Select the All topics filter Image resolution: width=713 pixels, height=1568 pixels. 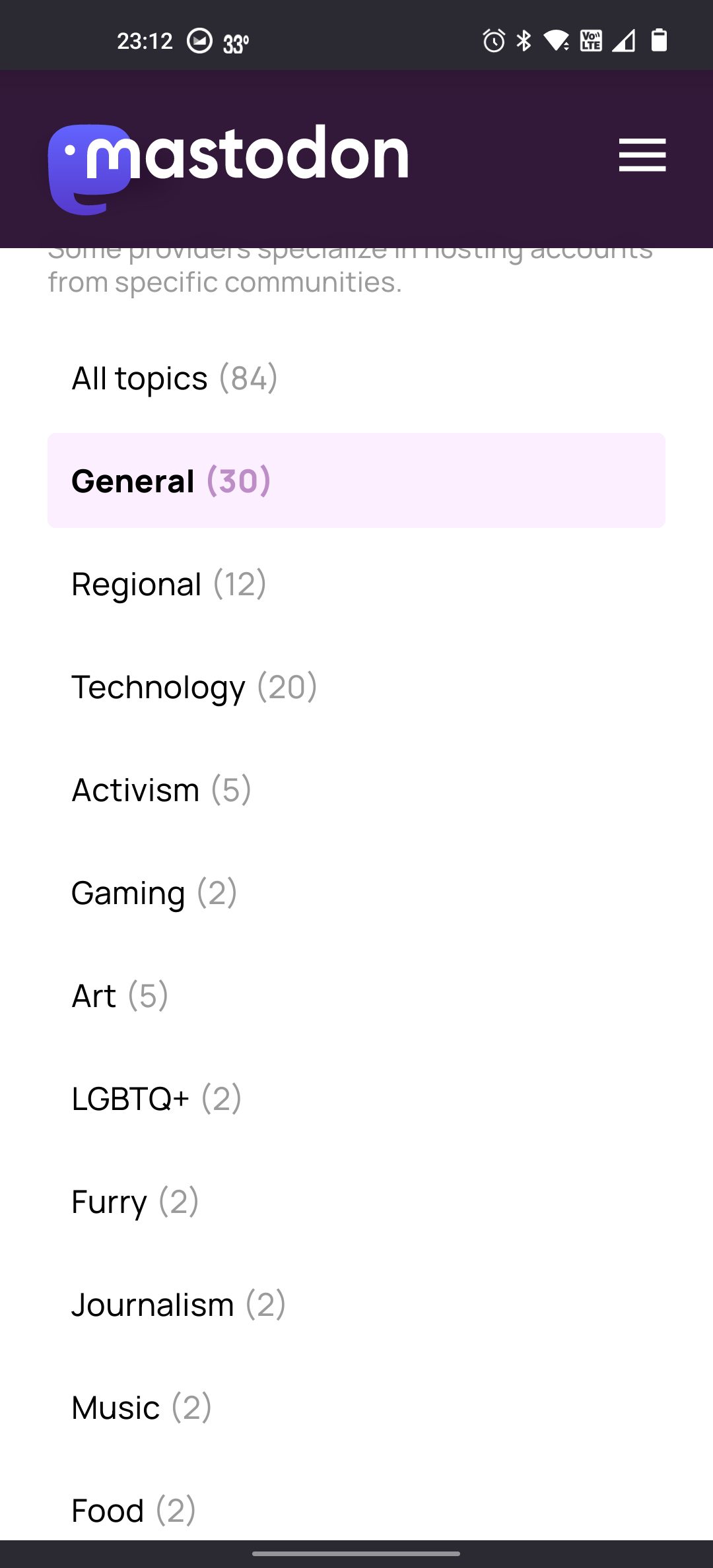pos(356,377)
